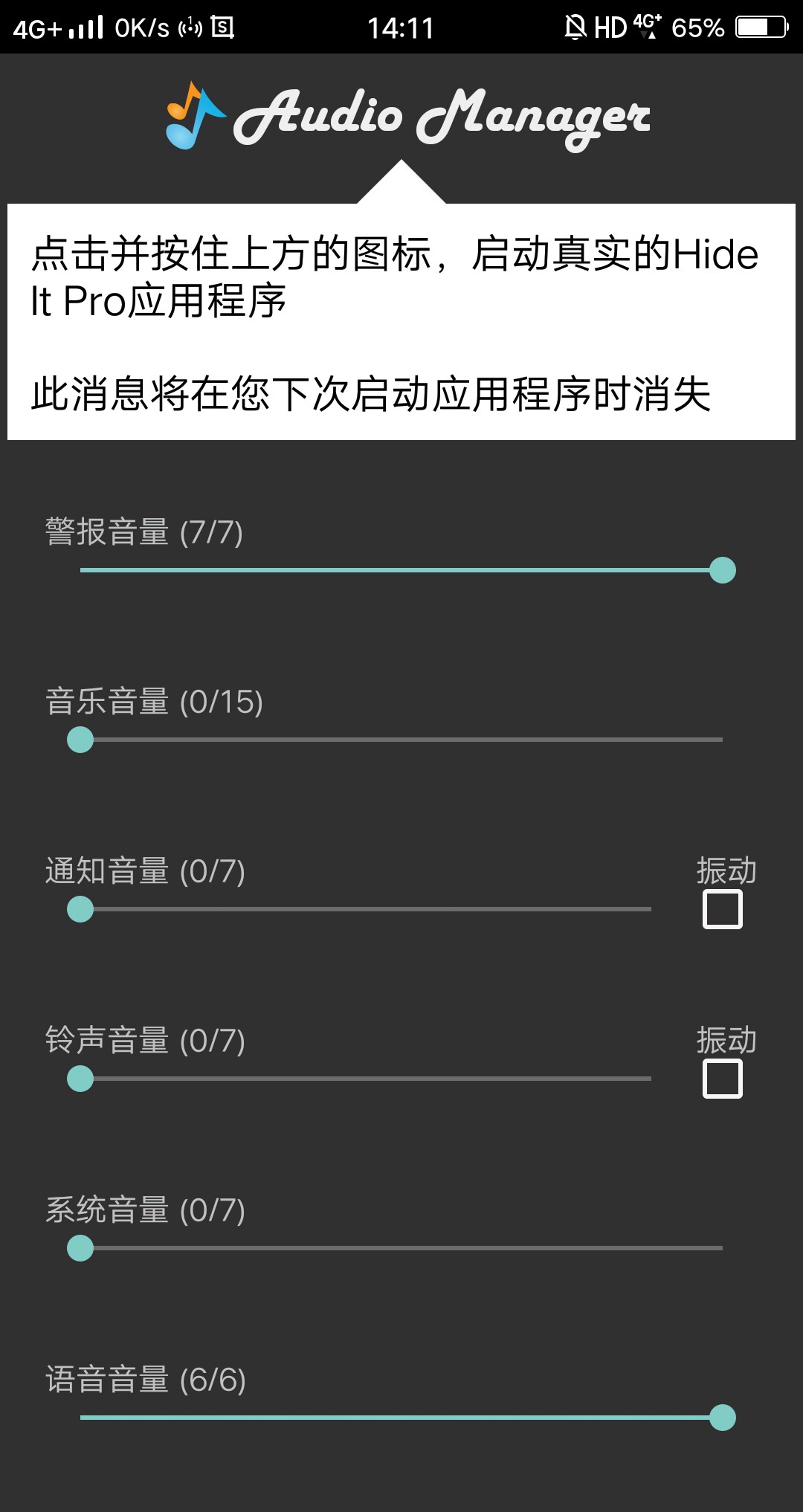The image size is (803, 1512).
Task: Enable 振动 checkbox for 通知音量
Action: point(722,909)
